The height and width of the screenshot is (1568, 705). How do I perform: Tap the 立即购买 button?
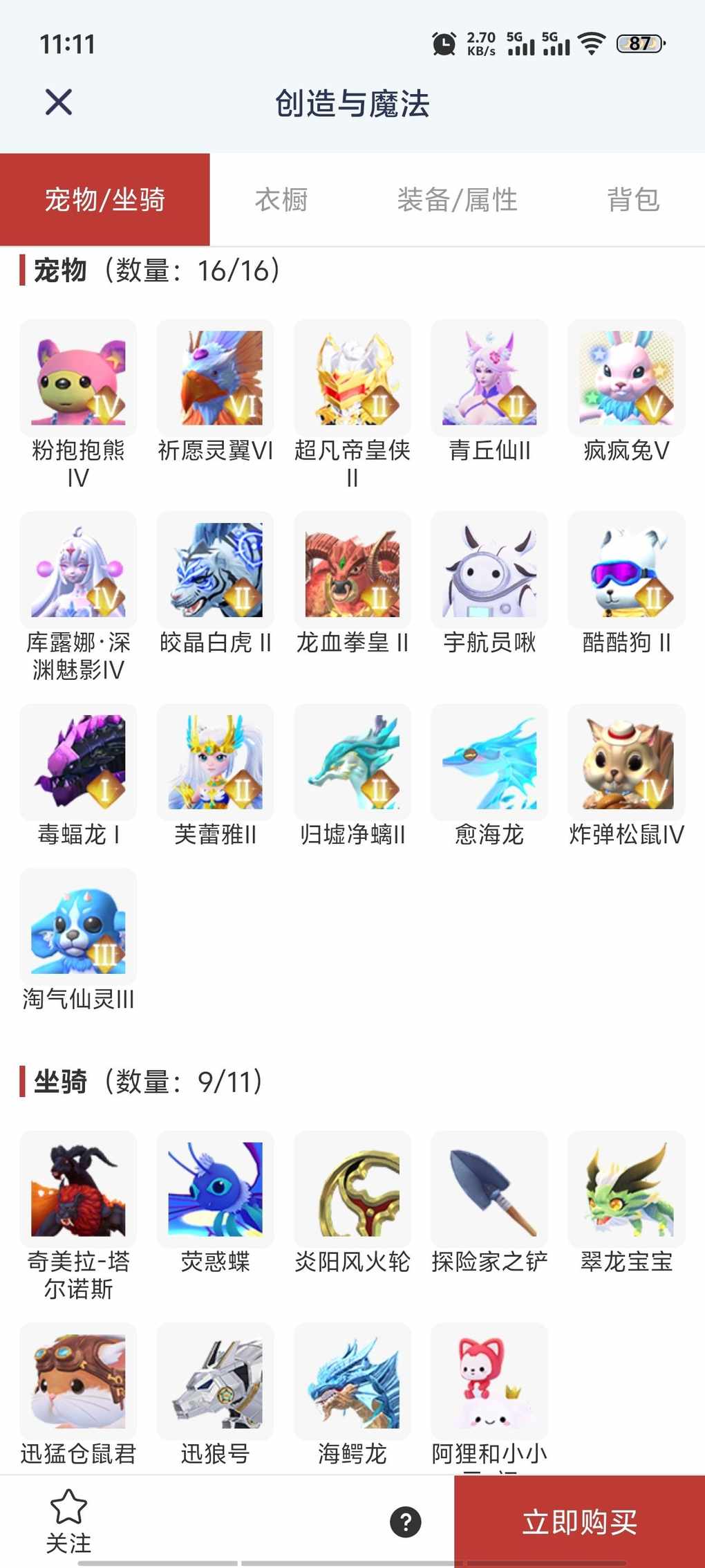pyautogui.click(x=579, y=1521)
